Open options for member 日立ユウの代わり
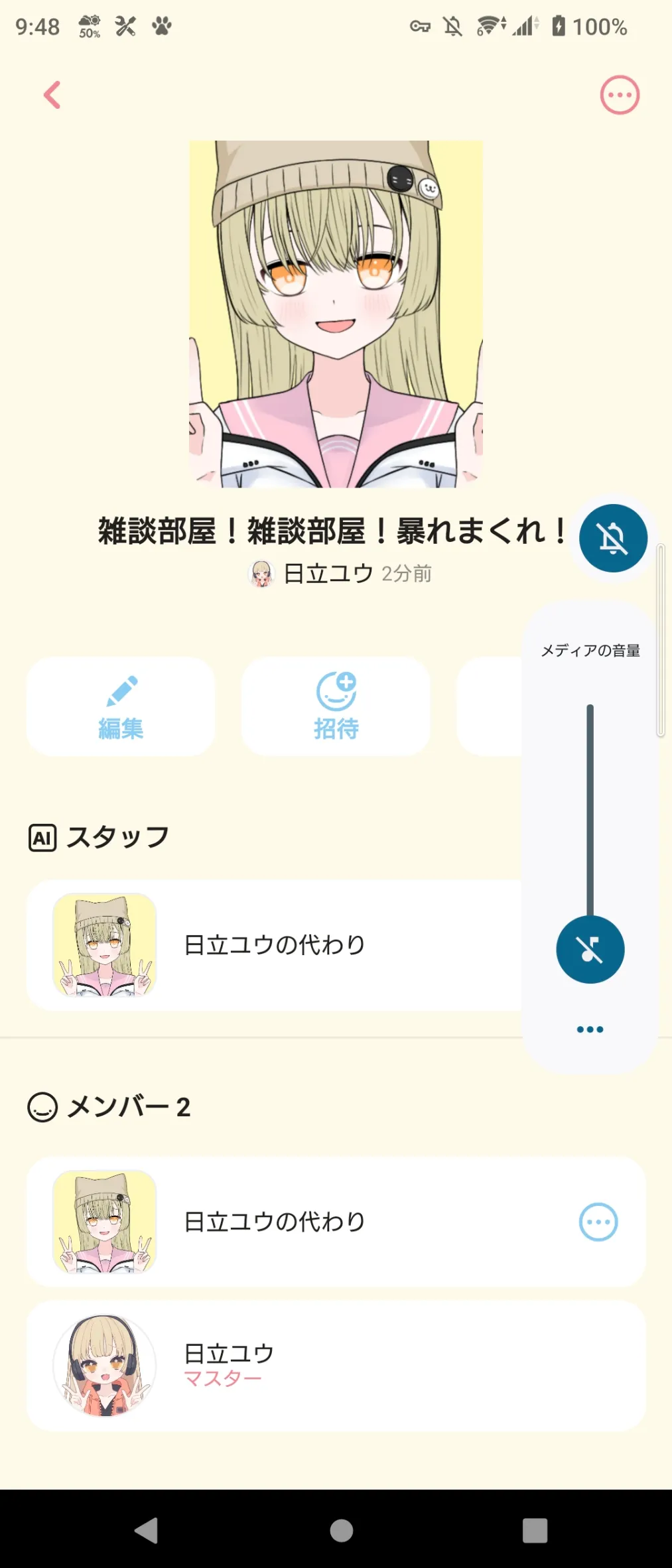This screenshot has height=1568, width=672. tap(598, 1222)
